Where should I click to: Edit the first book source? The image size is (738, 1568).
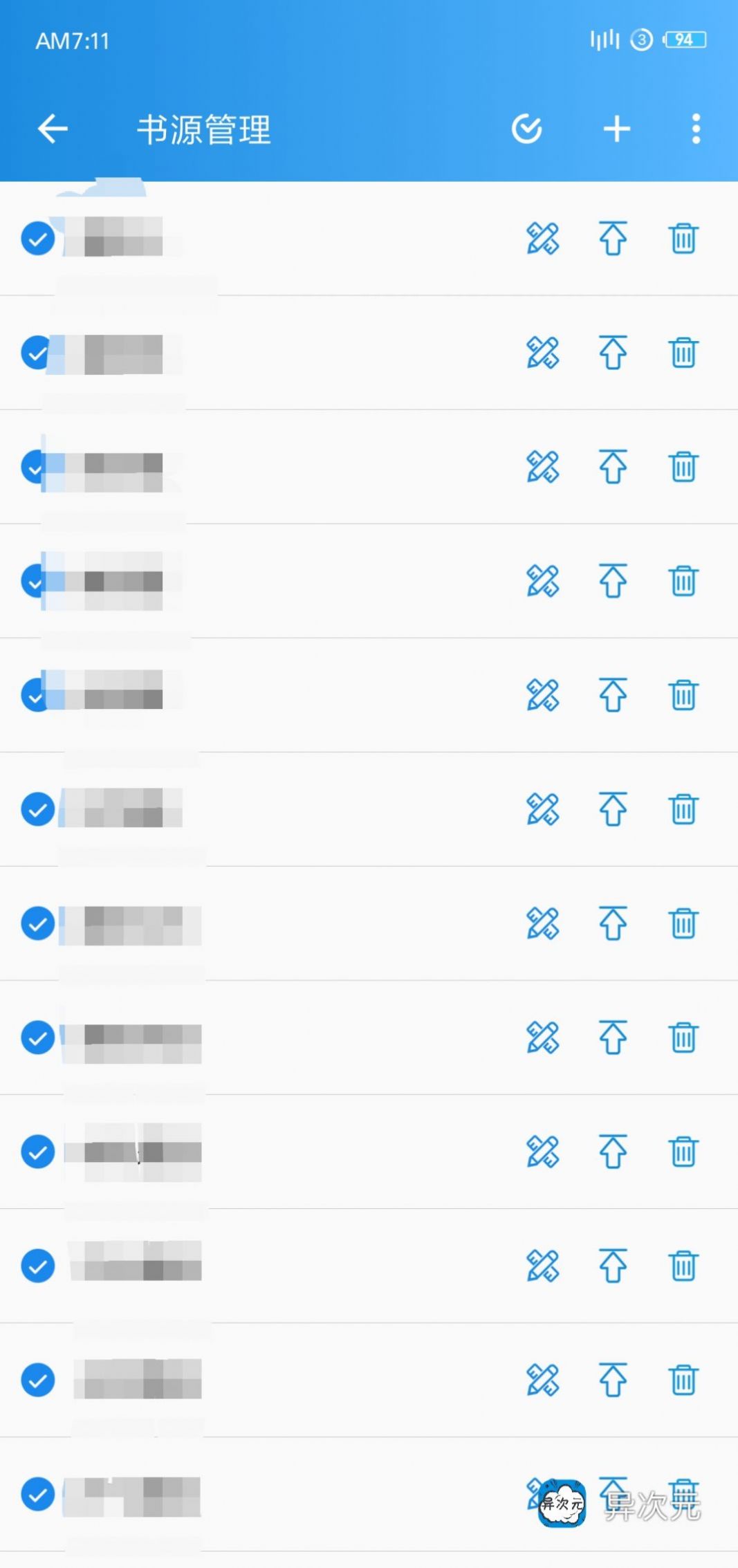543,239
